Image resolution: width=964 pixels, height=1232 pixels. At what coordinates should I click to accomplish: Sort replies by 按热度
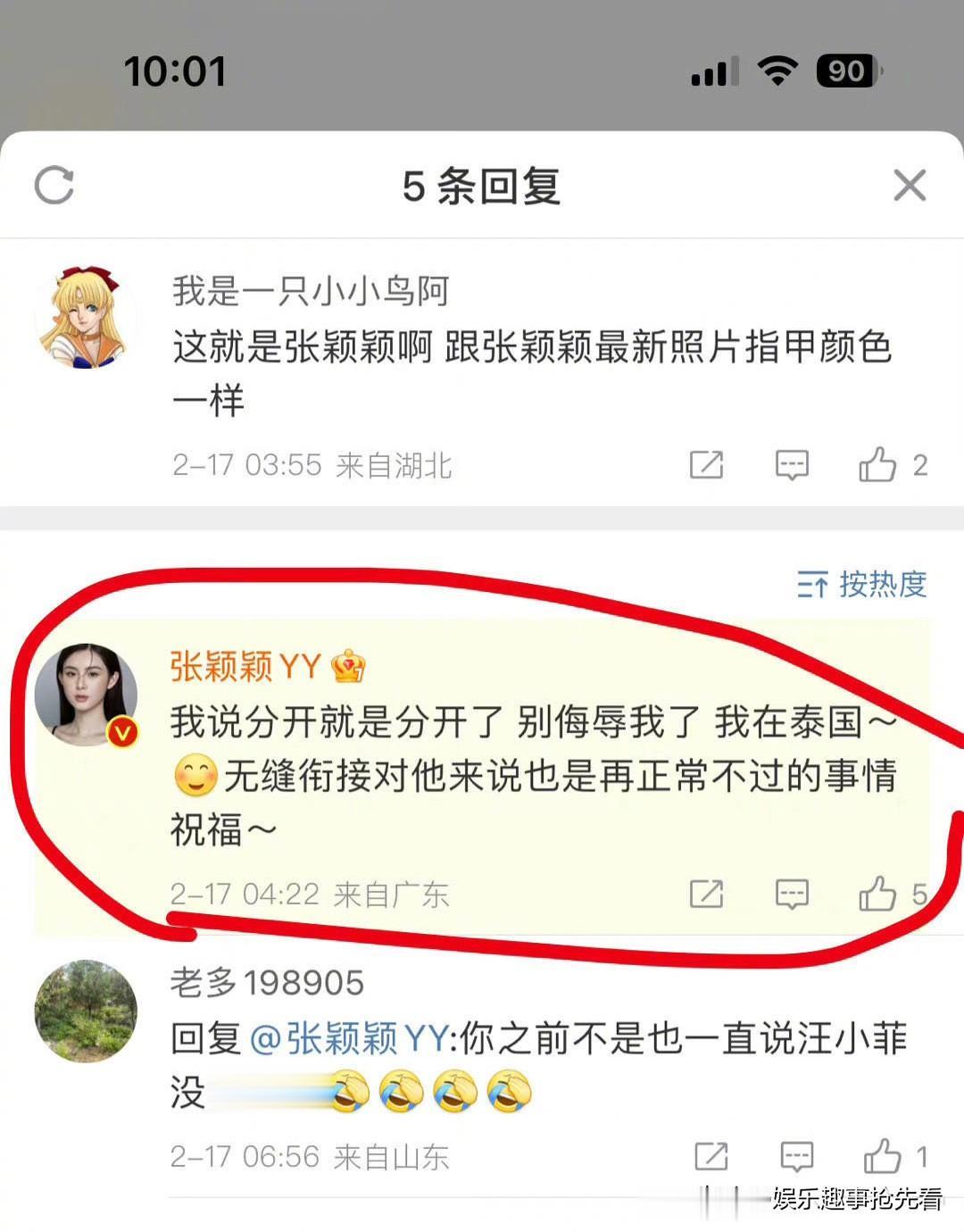click(x=862, y=585)
